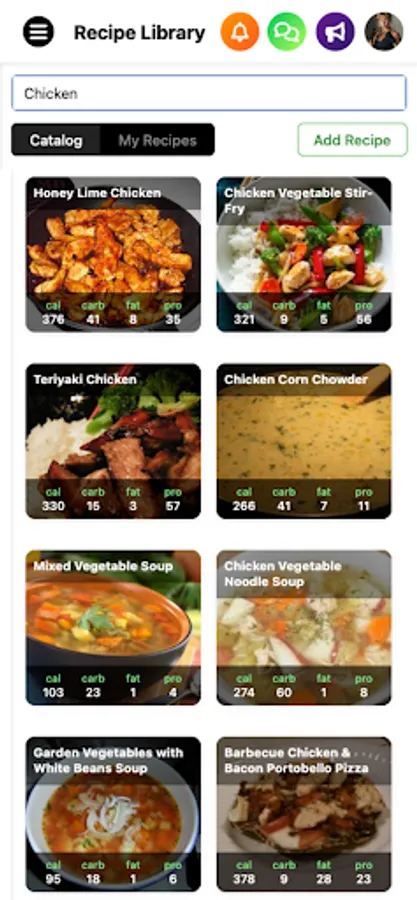The width and height of the screenshot is (417, 900).
Task: Open the purple announcements megaphone
Action: click(x=336, y=32)
